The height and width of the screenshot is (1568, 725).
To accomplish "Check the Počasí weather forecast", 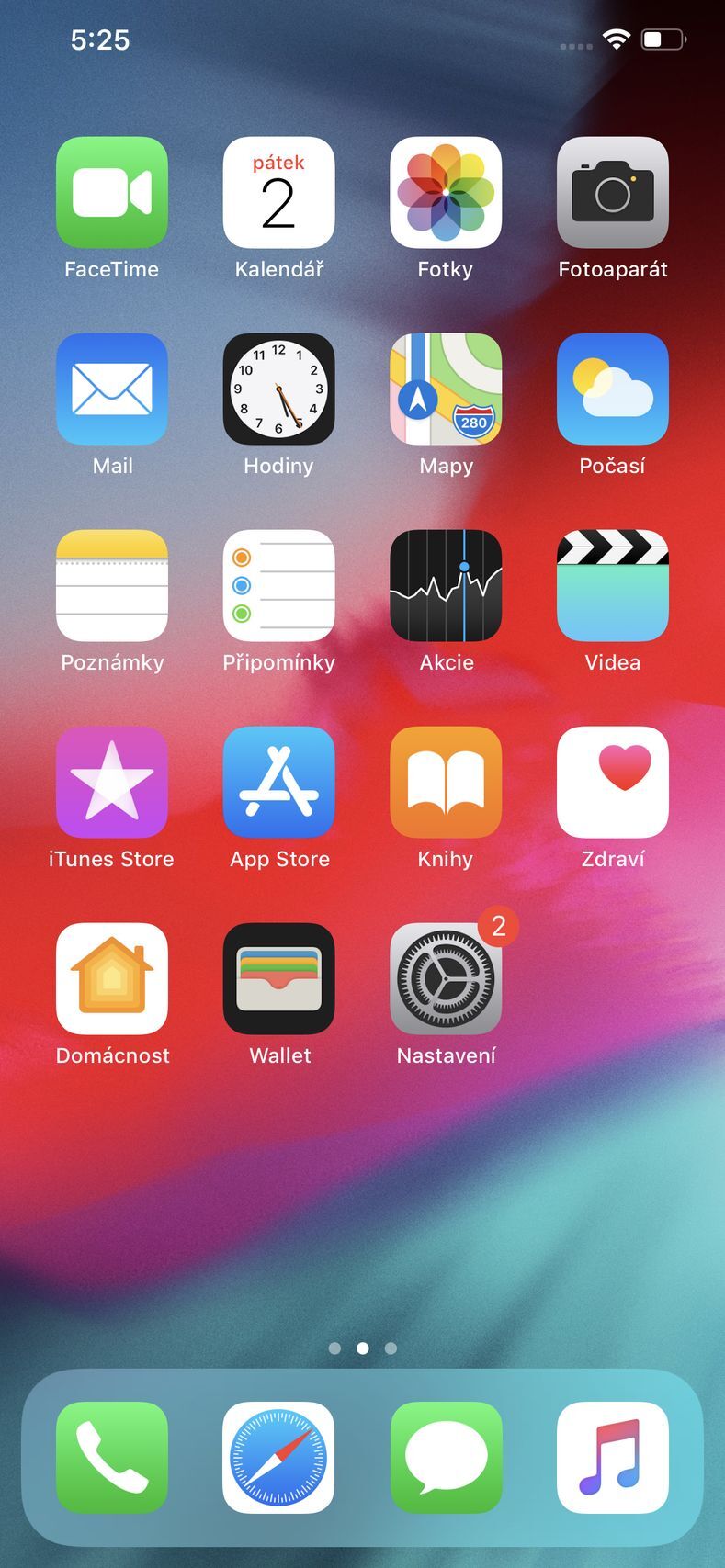I will pyautogui.click(x=612, y=389).
